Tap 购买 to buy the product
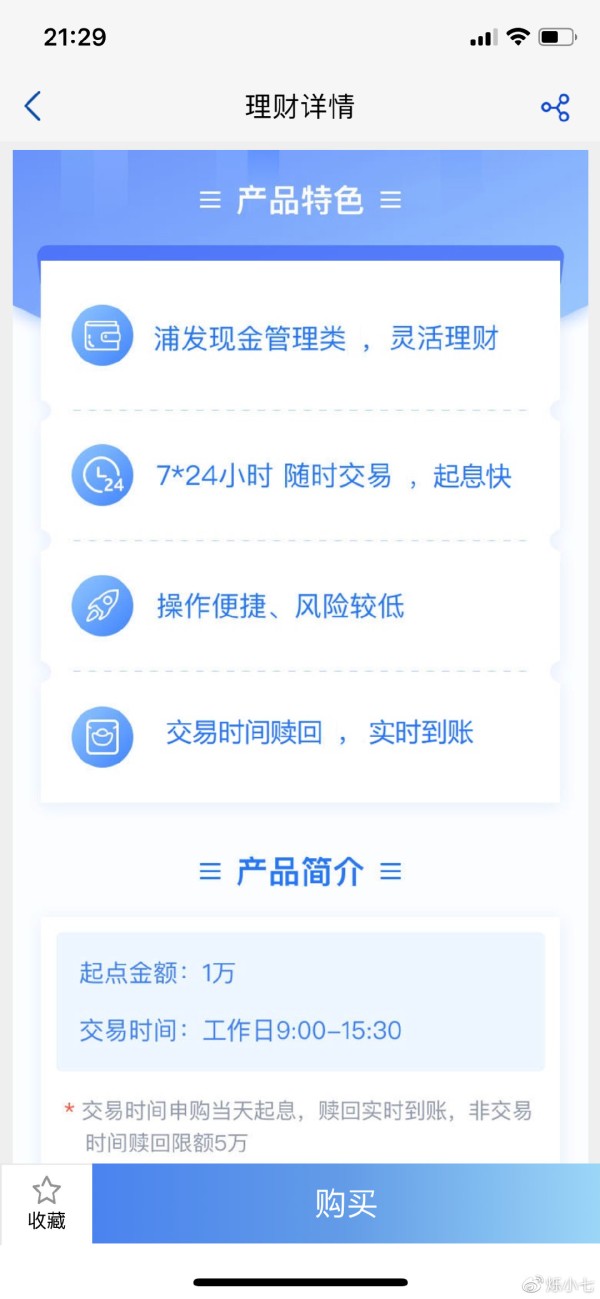This screenshot has height=1299, width=600. [x=346, y=1203]
